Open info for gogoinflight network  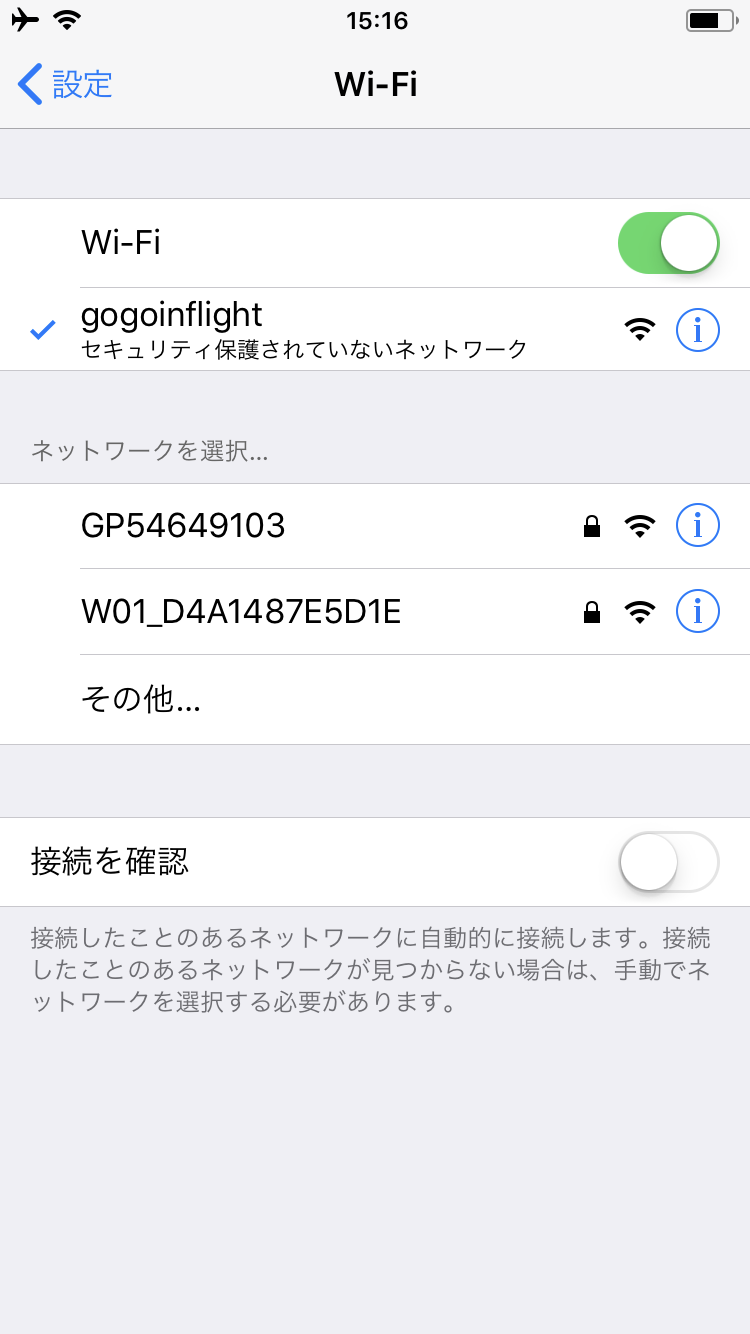(x=697, y=329)
